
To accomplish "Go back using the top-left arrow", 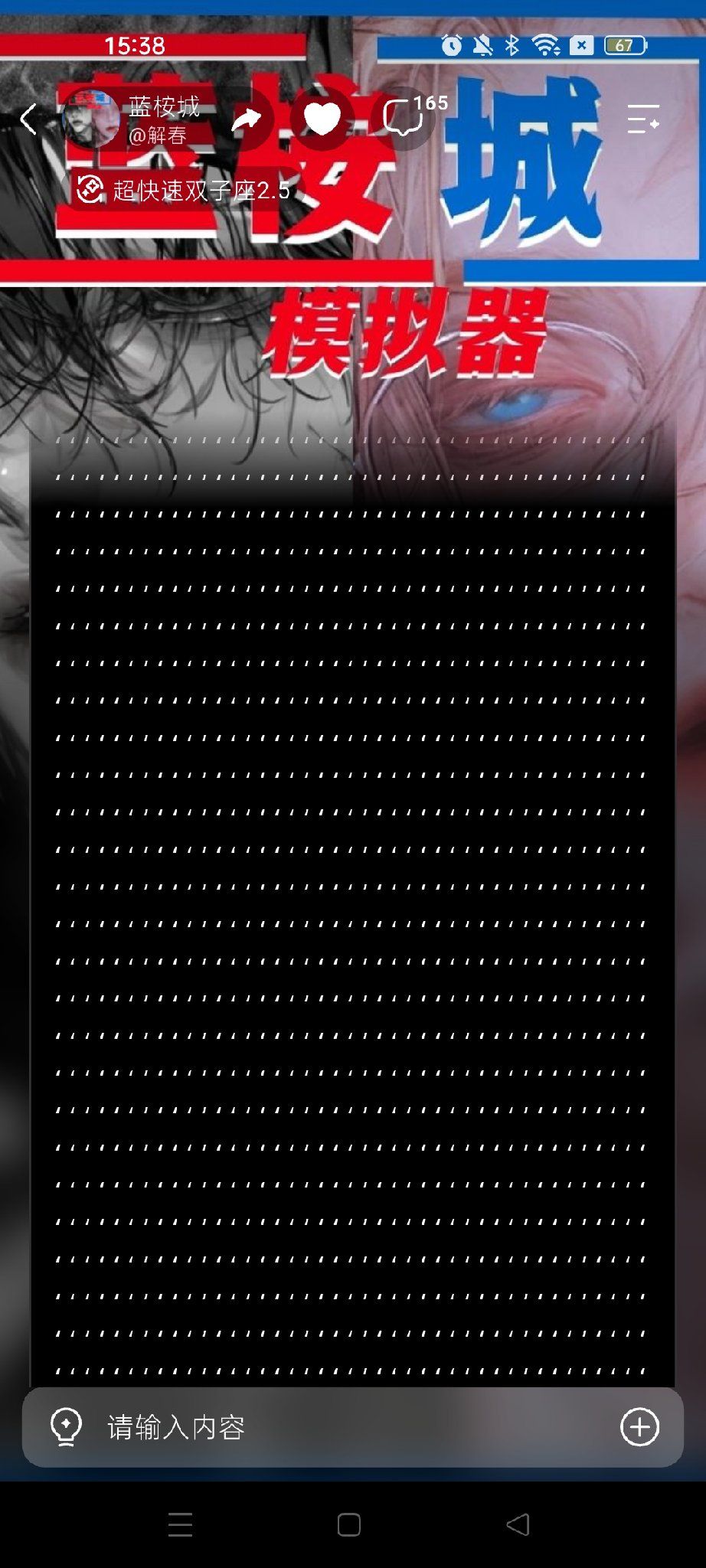I will pos(28,119).
